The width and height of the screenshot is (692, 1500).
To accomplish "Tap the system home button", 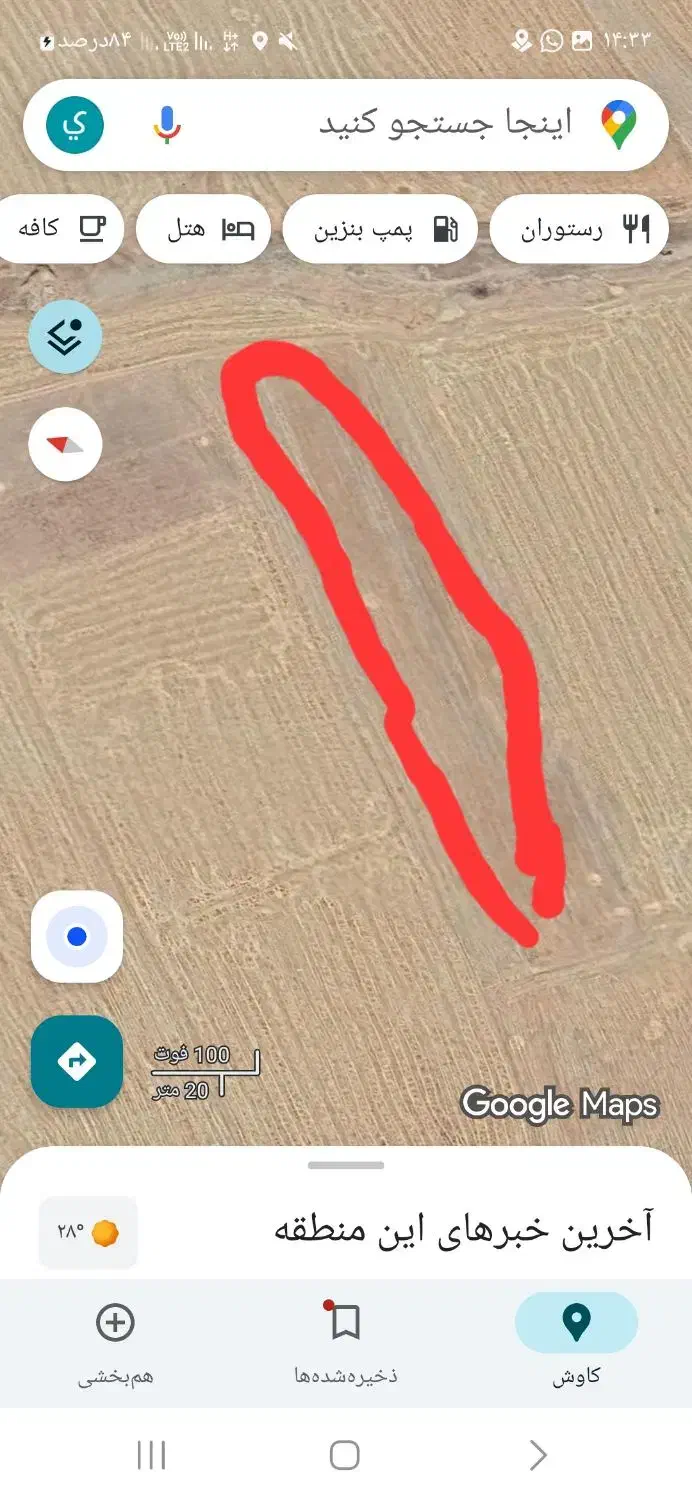I will coord(344,1455).
